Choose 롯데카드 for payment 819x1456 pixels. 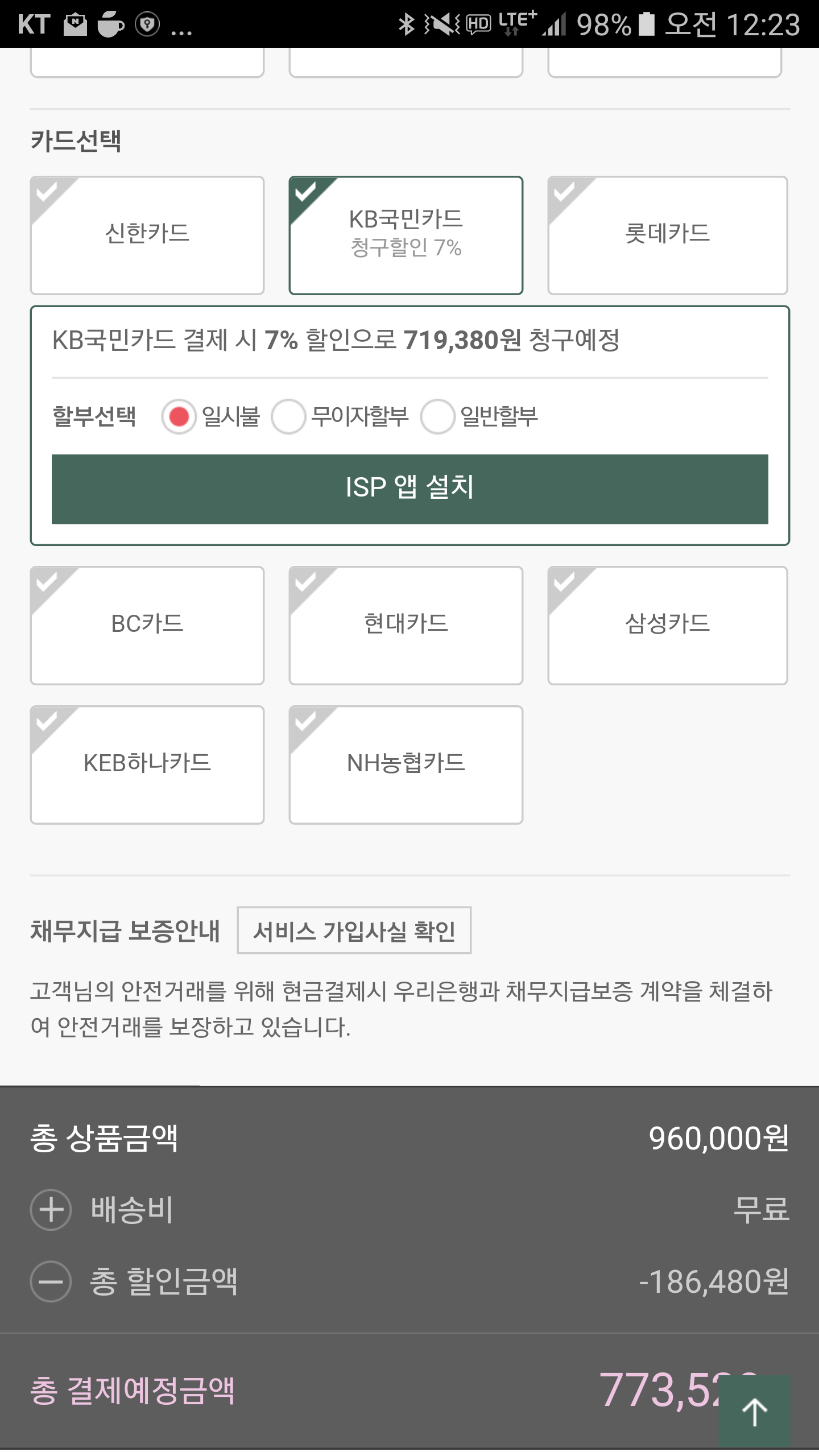click(668, 235)
